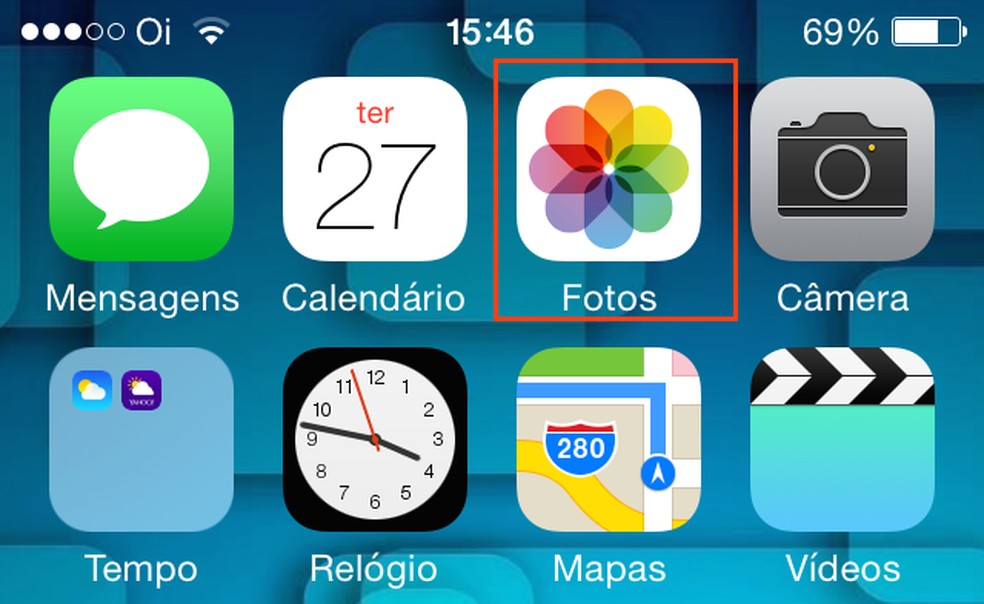Launch the Mapas app
This screenshot has width=984, height=604.
pyautogui.click(x=608, y=439)
